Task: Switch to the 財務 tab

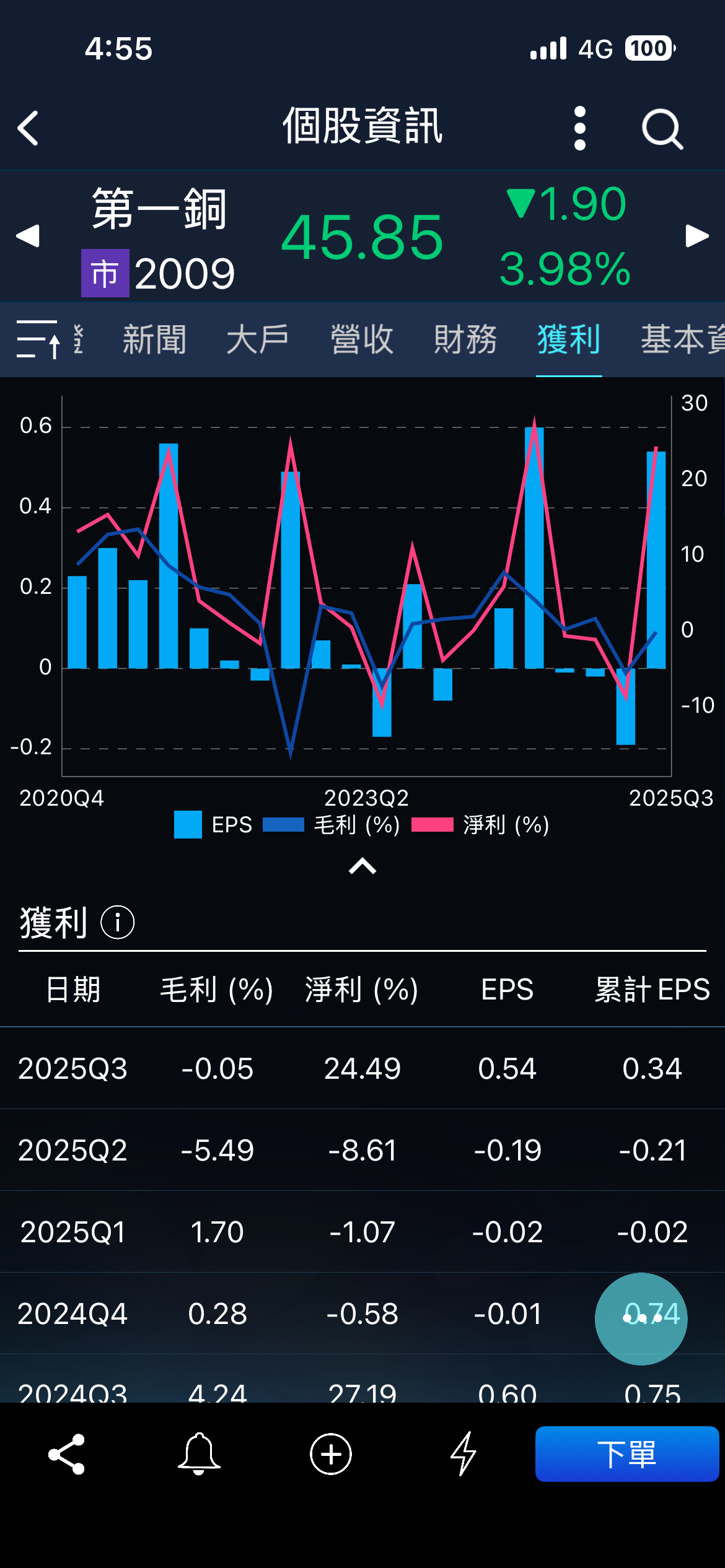Action: [x=465, y=339]
